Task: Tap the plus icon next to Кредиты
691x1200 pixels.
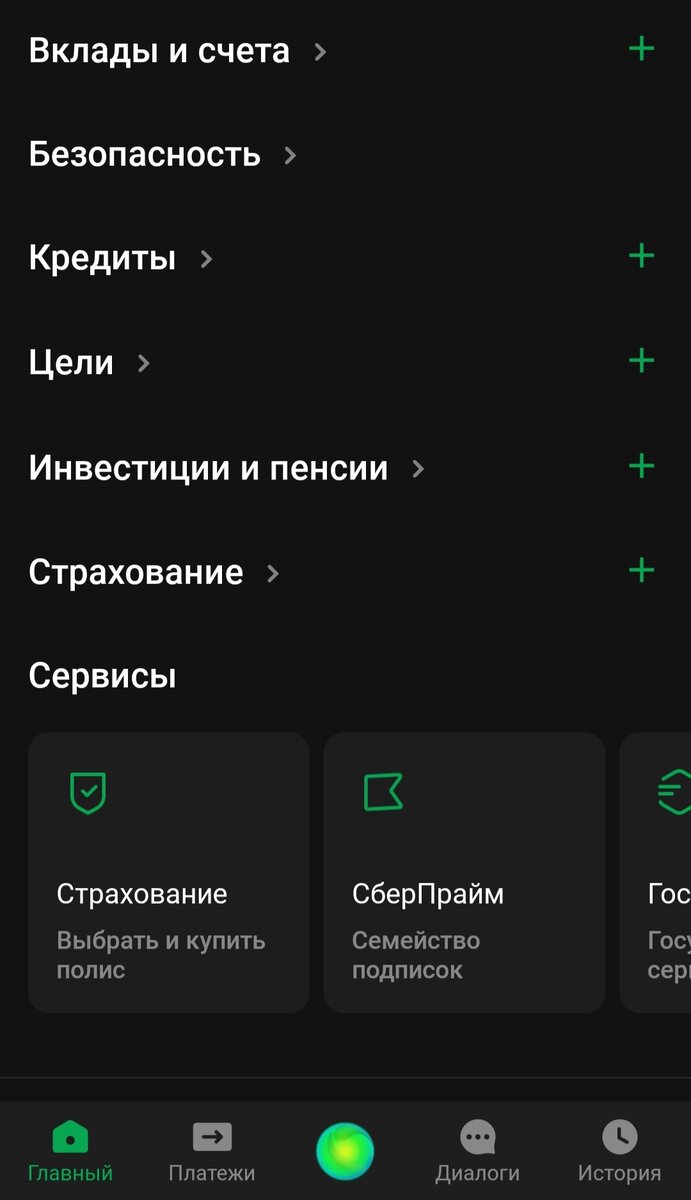Action: (641, 256)
